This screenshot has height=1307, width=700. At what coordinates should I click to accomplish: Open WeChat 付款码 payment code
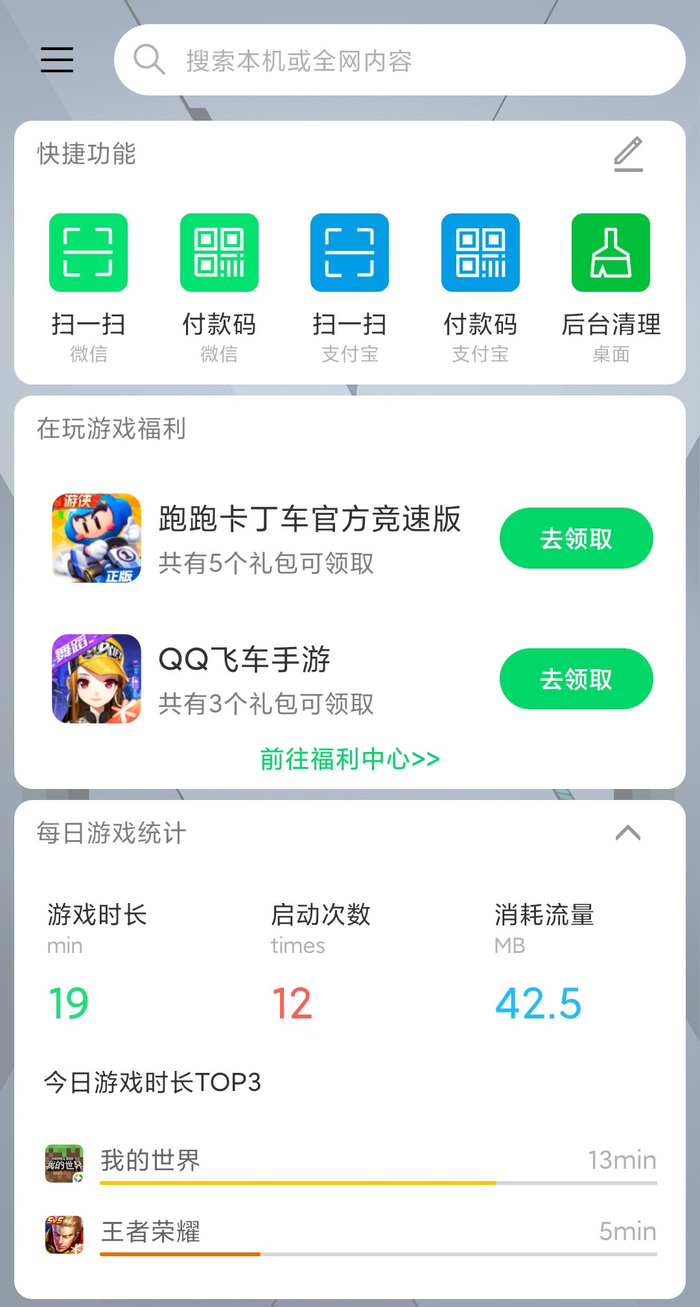(x=219, y=253)
